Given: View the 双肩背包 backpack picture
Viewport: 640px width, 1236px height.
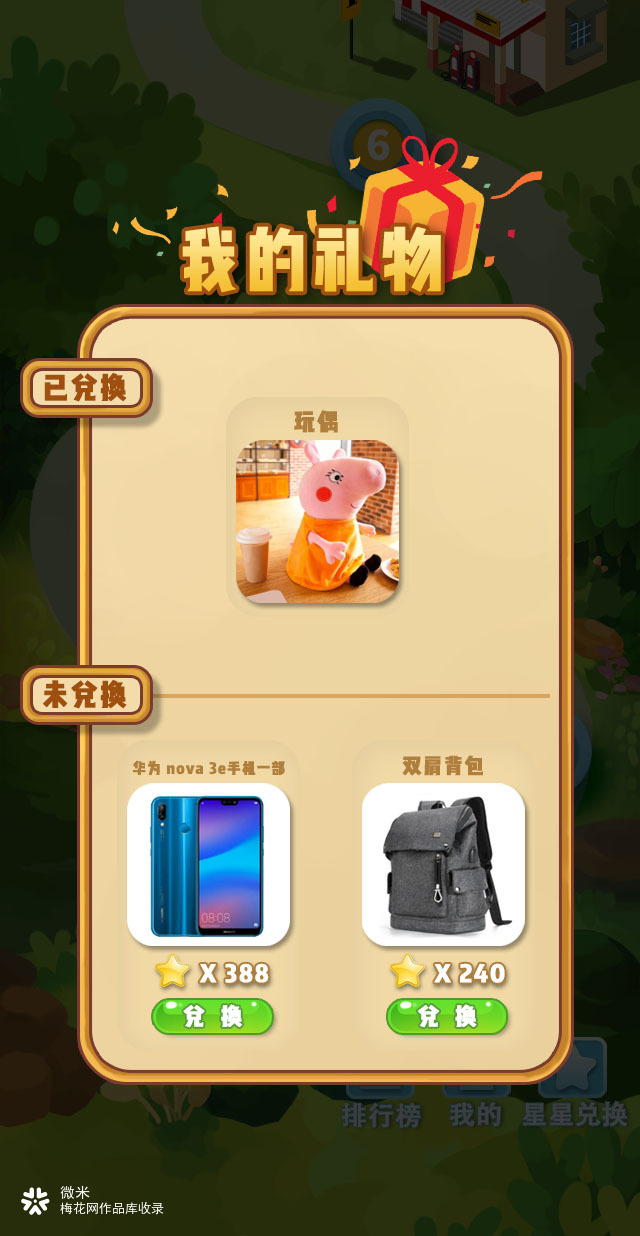Looking at the screenshot, I should pyautogui.click(x=443, y=864).
